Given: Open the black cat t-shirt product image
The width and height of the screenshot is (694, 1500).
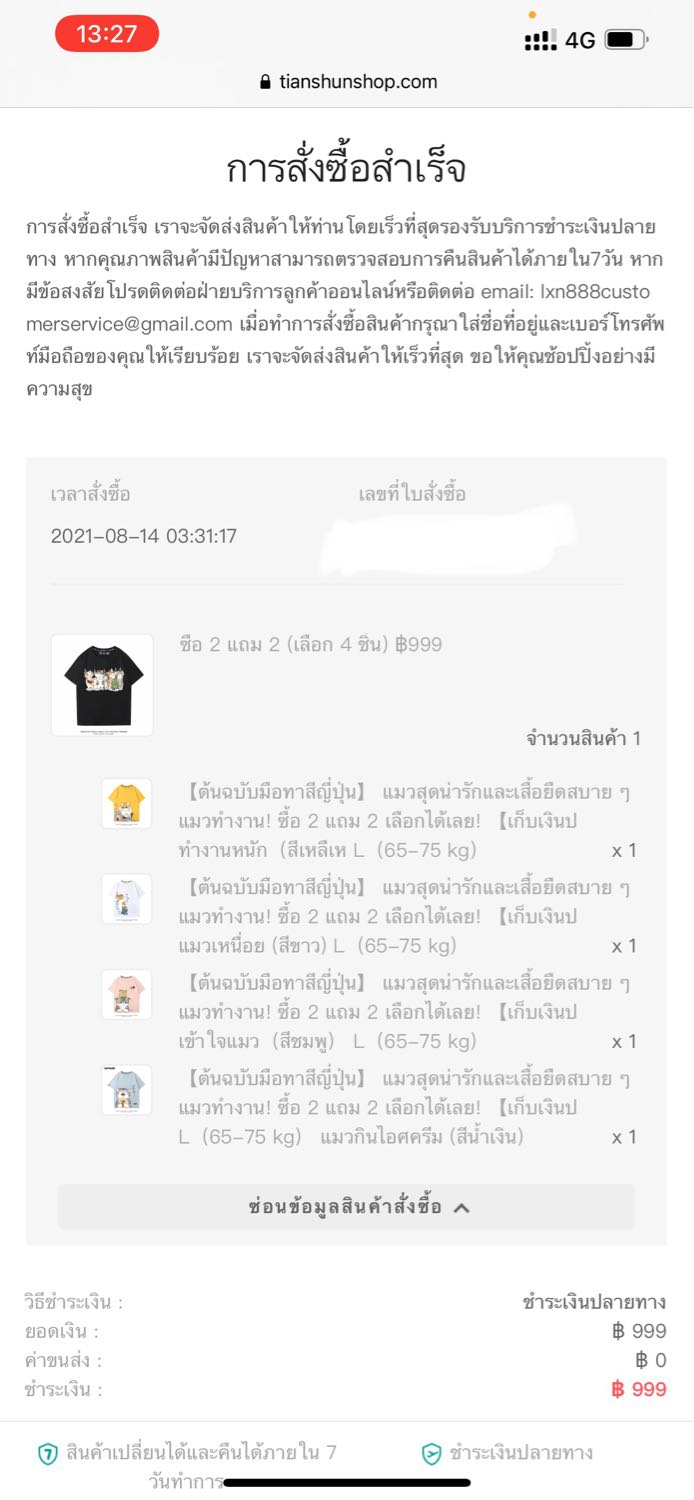Looking at the screenshot, I should click(x=102, y=685).
